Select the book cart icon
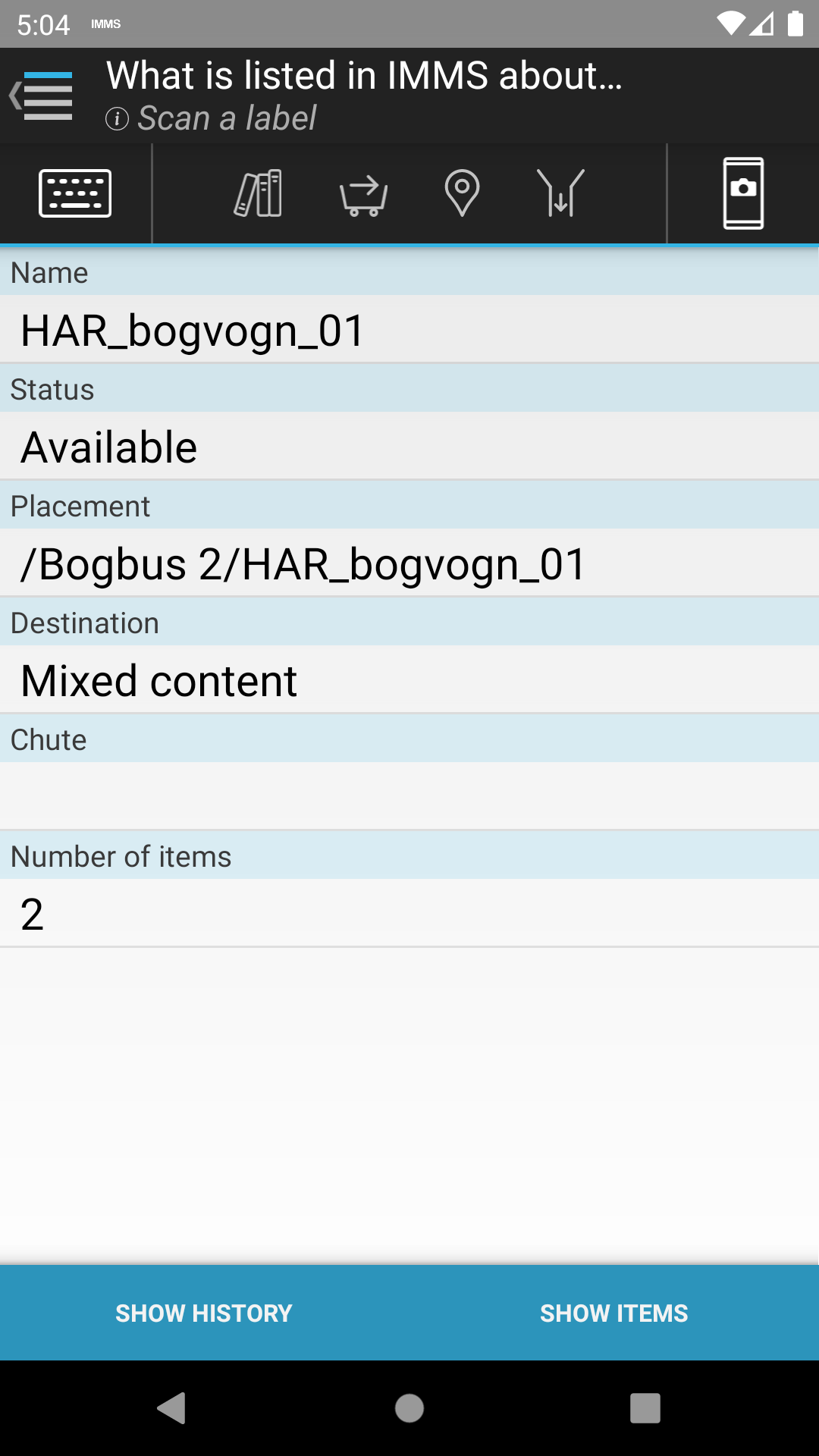This screenshot has height=1456, width=819. click(x=364, y=195)
